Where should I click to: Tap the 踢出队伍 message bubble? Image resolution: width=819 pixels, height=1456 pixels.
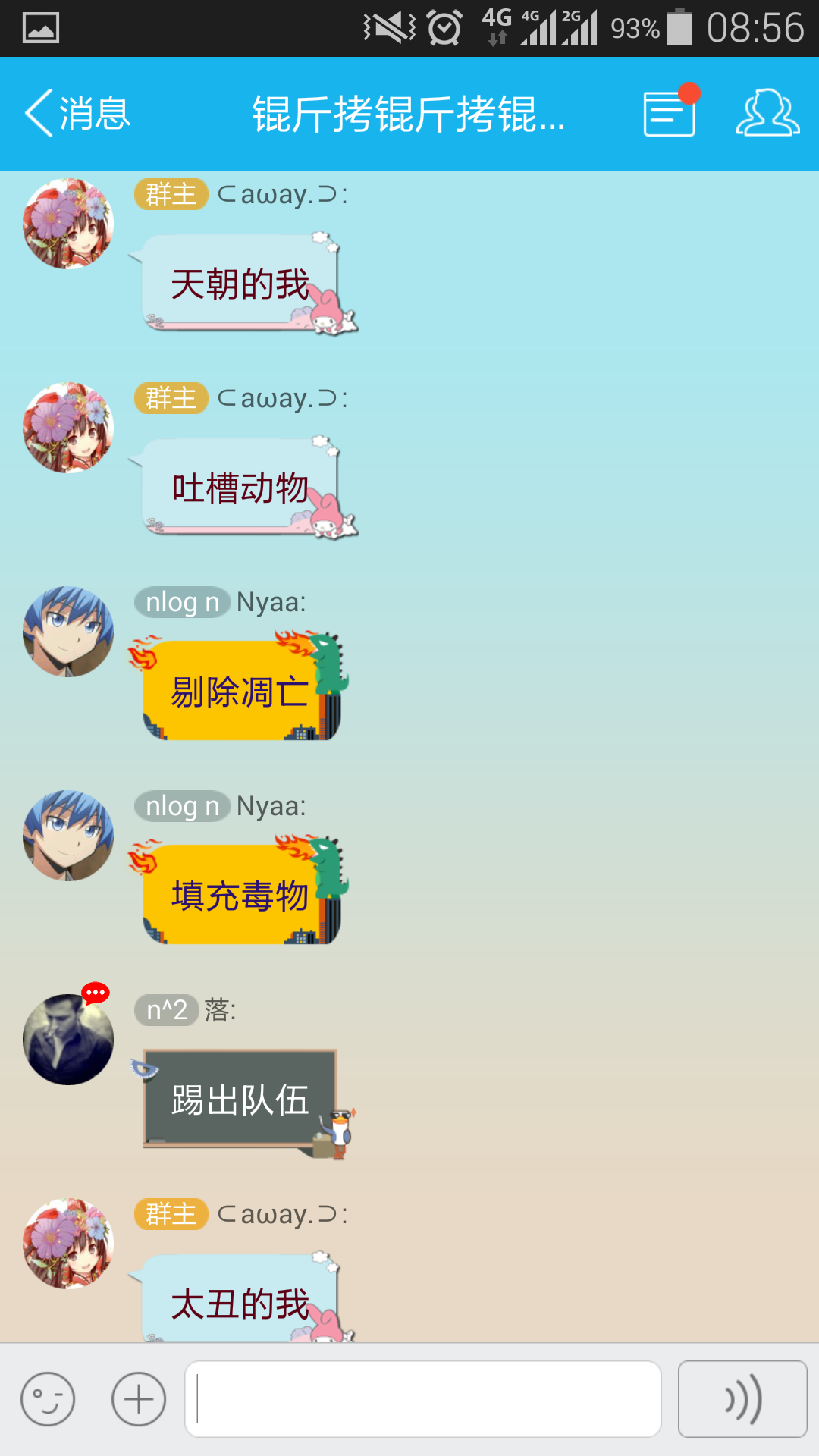click(x=240, y=1100)
